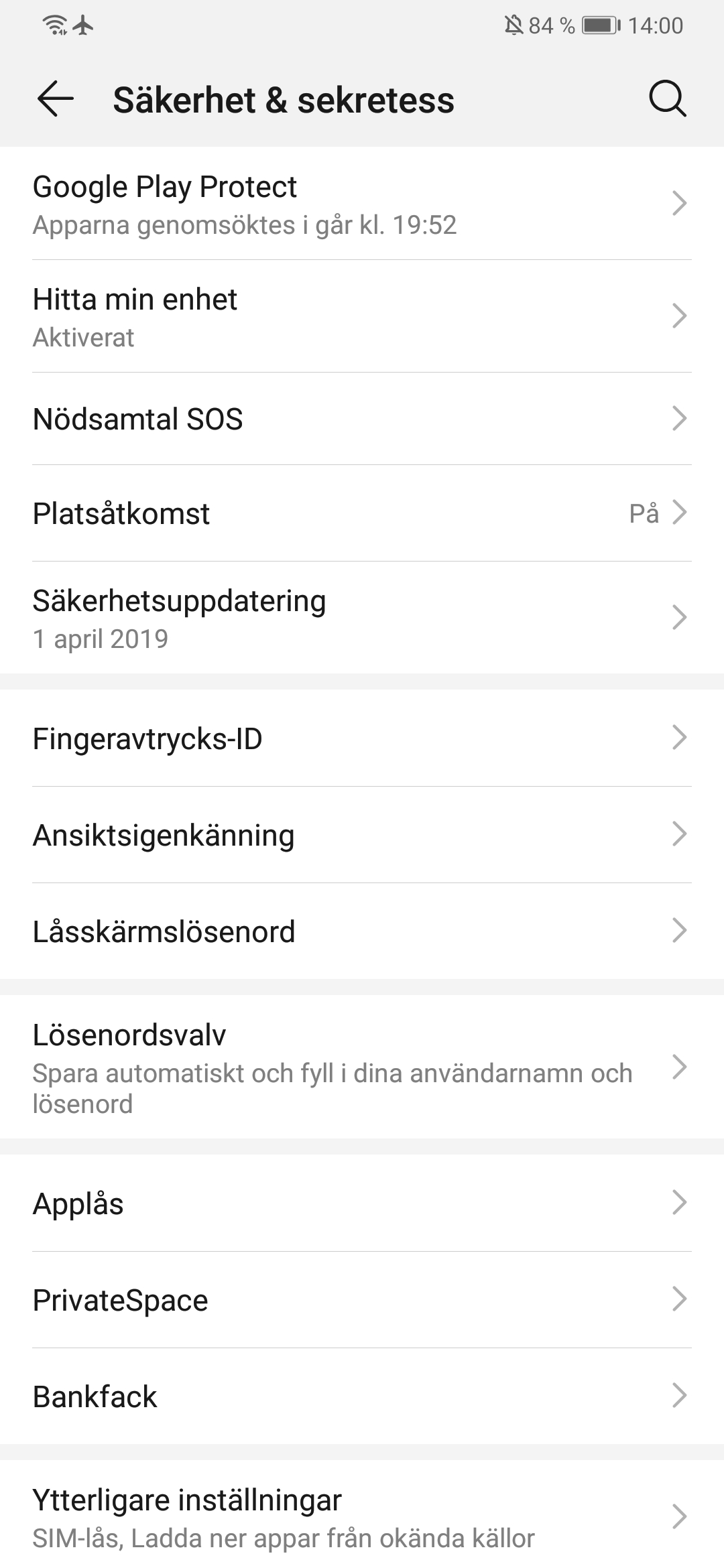Enter PrivateSpace
Image resolution: width=724 pixels, height=1568 pixels.
[x=362, y=1300]
